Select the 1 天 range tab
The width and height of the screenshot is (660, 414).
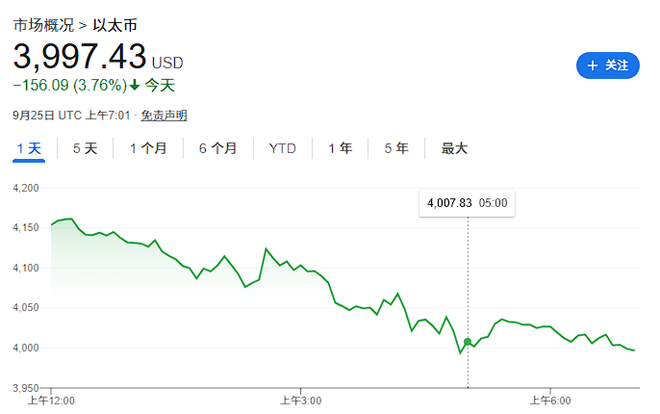coord(29,149)
